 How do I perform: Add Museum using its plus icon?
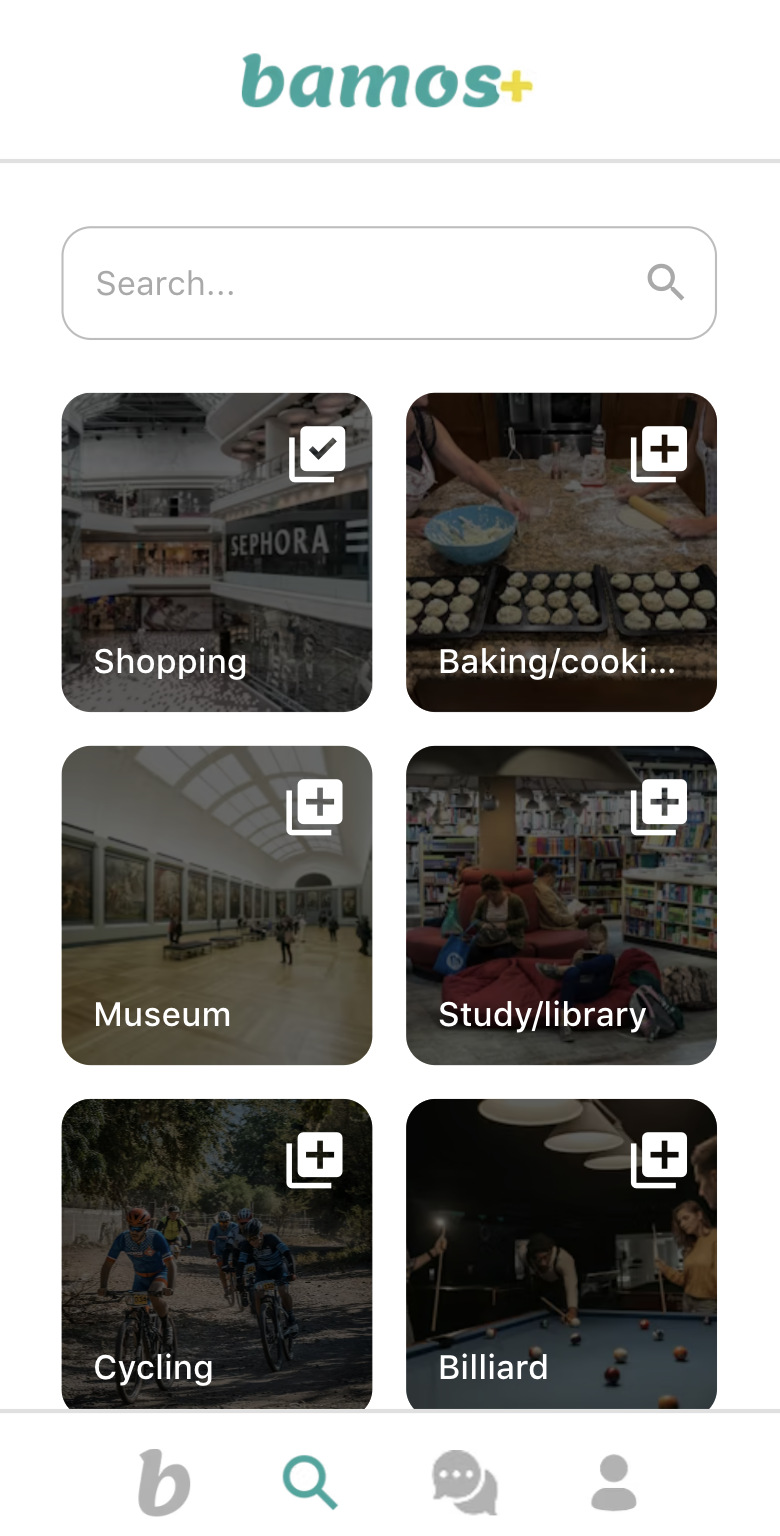click(x=316, y=807)
